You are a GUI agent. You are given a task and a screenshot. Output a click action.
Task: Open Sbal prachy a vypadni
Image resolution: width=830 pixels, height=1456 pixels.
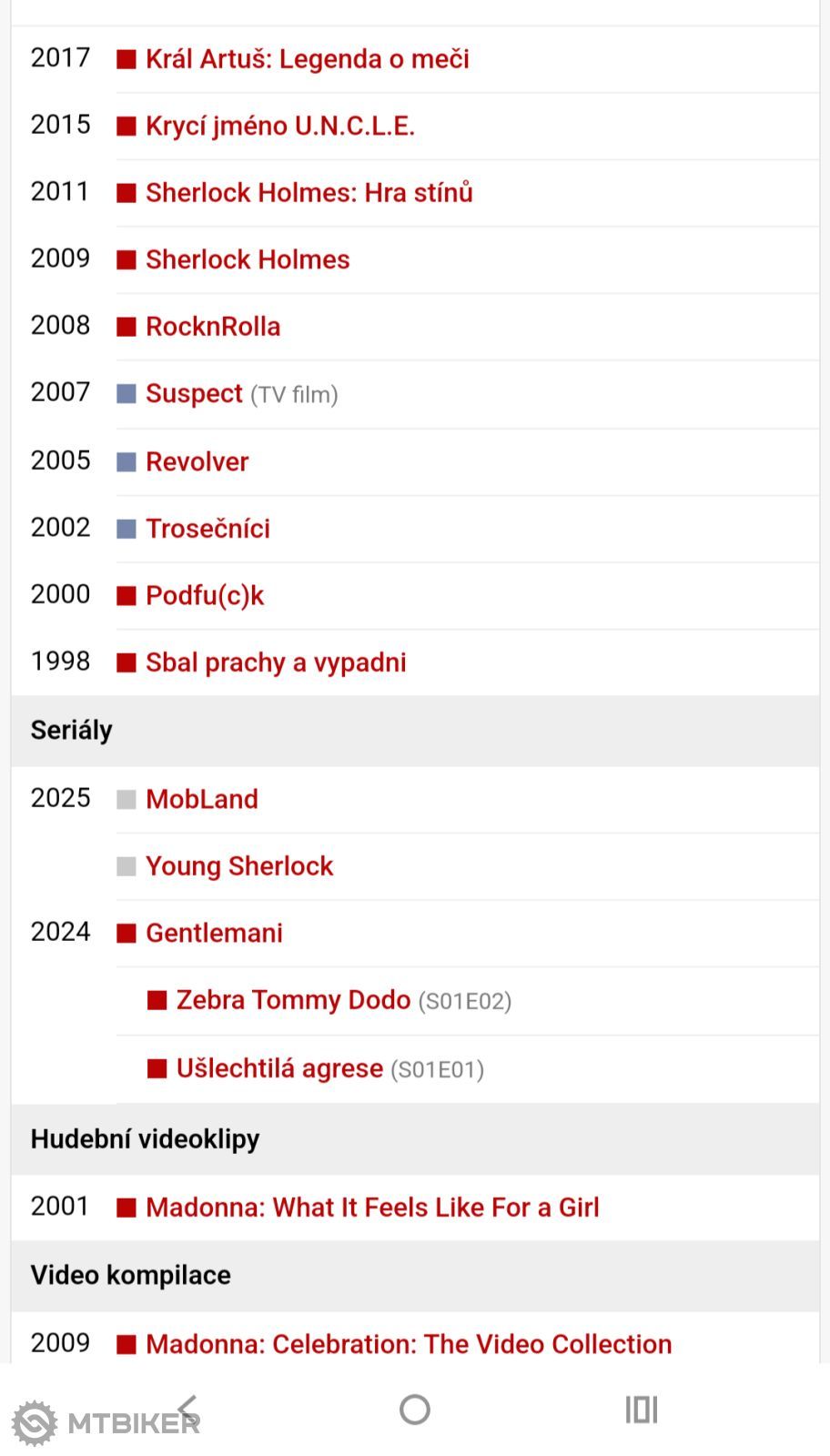(x=276, y=662)
